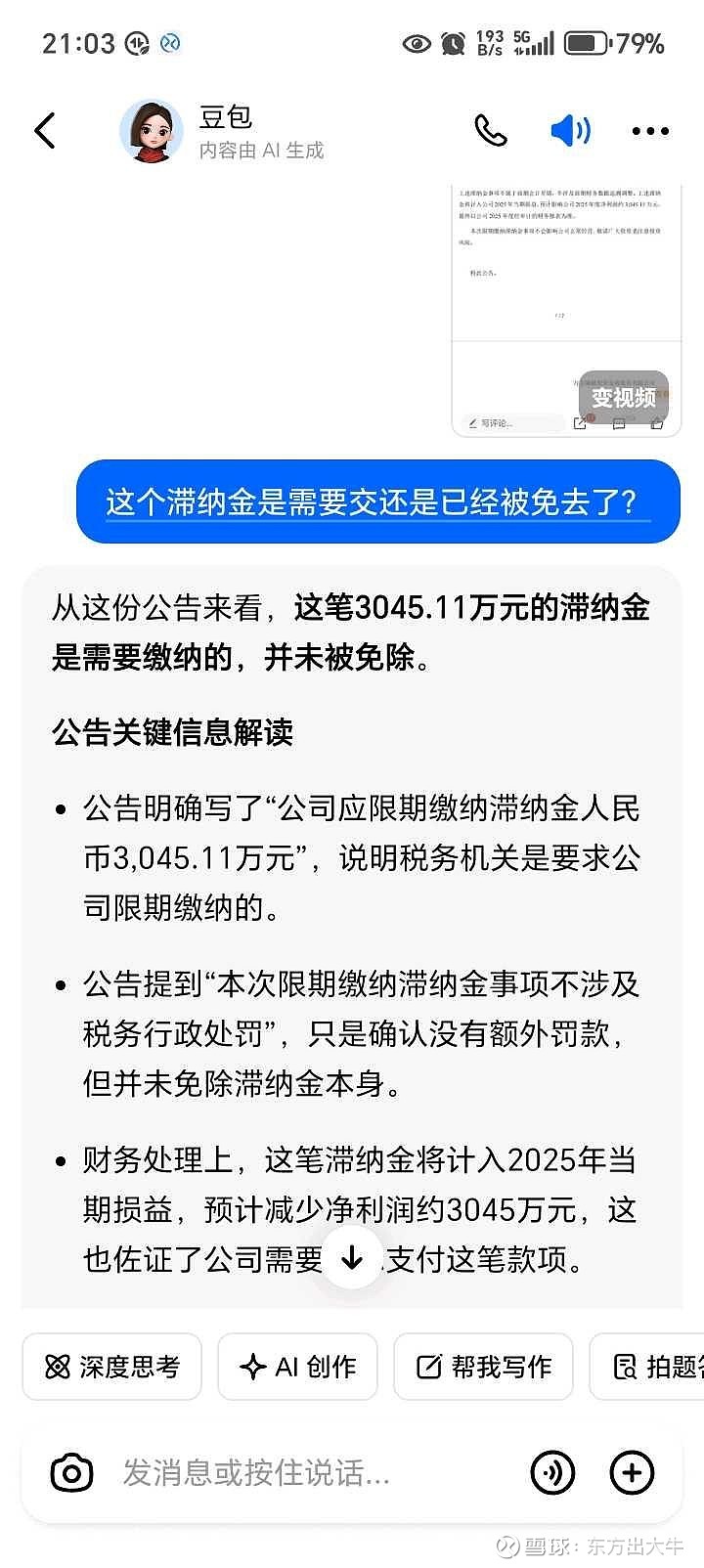Toggle the AI 创作 creation mode chip

[297, 1367]
